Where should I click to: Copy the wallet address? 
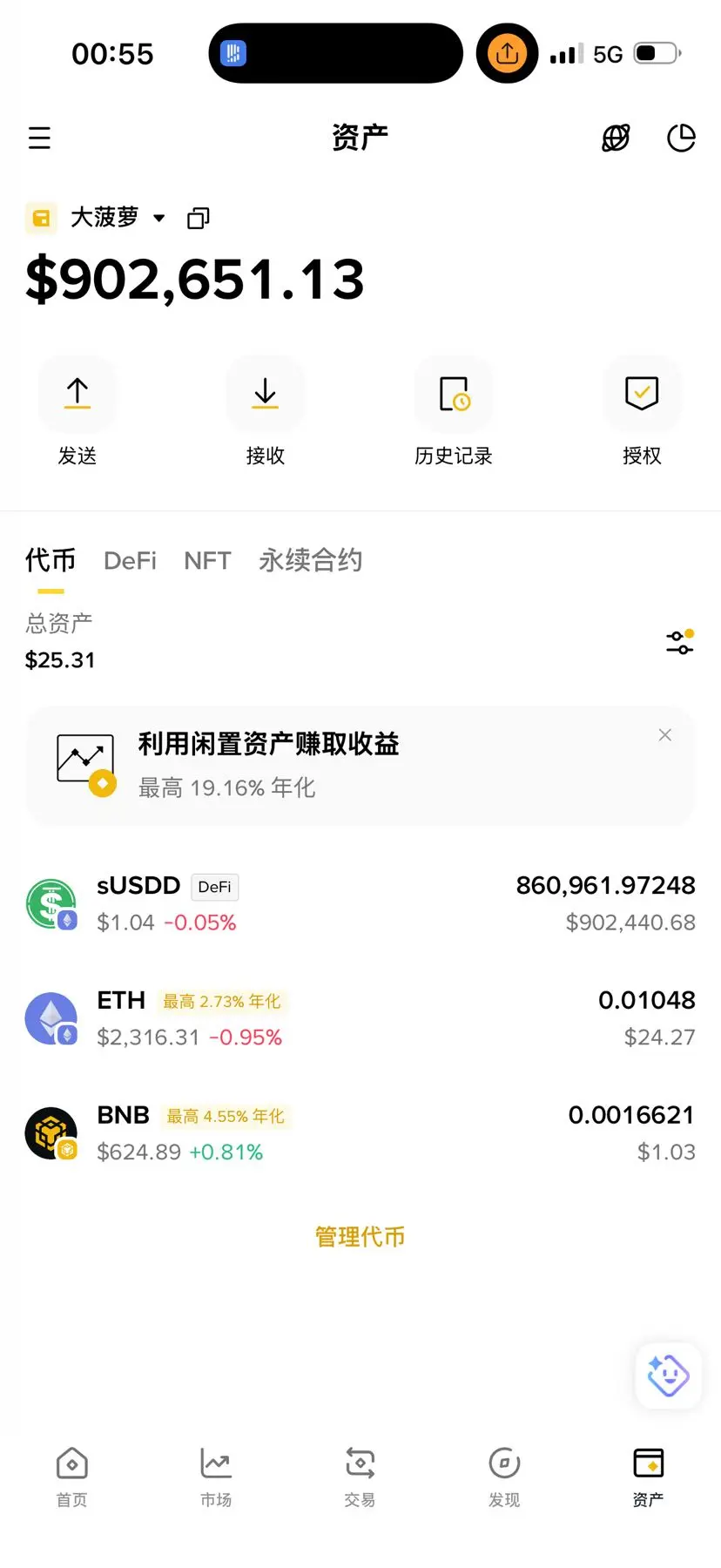point(199,218)
